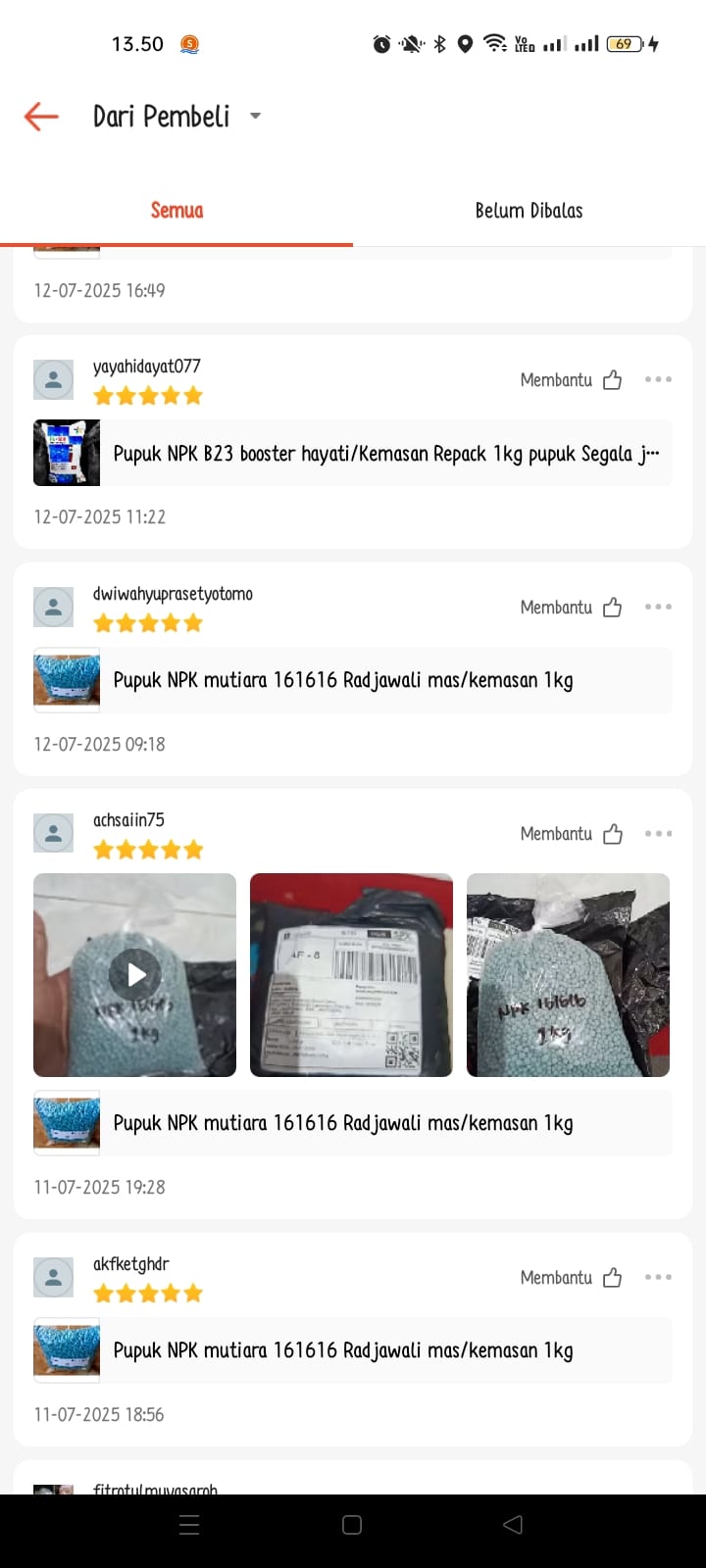Mark akfketghdr's review as Membantu

(x=612, y=1278)
